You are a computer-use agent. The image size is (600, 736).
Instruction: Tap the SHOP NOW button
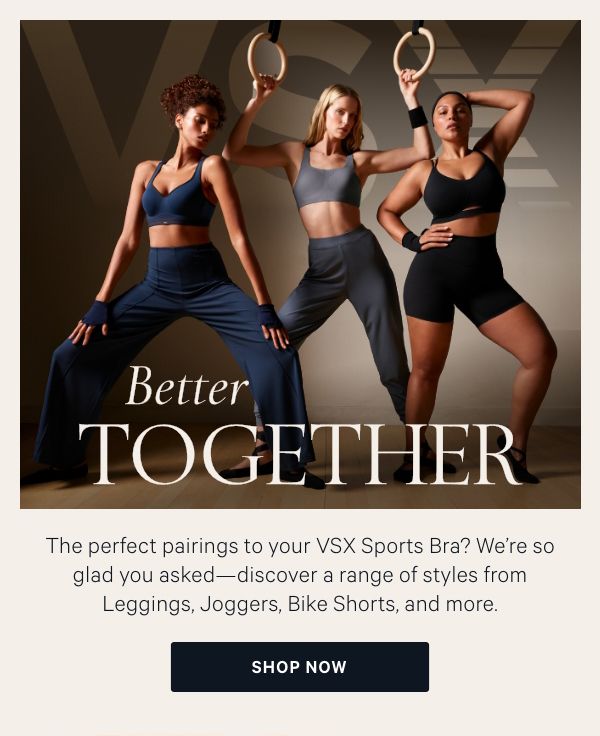tap(299, 667)
